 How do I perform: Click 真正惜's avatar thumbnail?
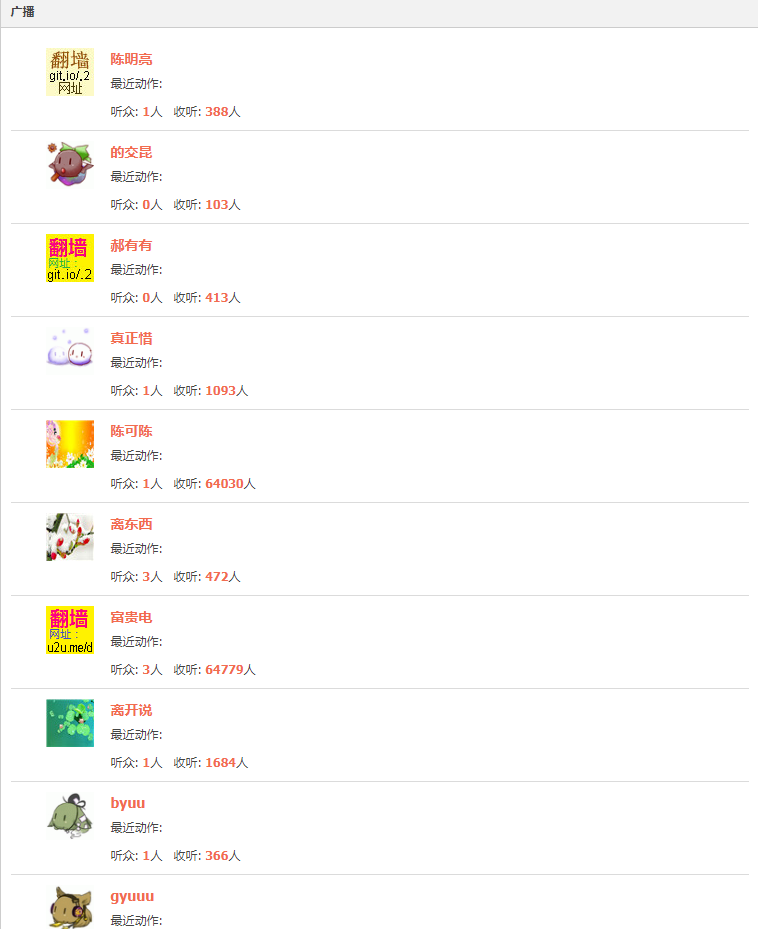(x=69, y=350)
